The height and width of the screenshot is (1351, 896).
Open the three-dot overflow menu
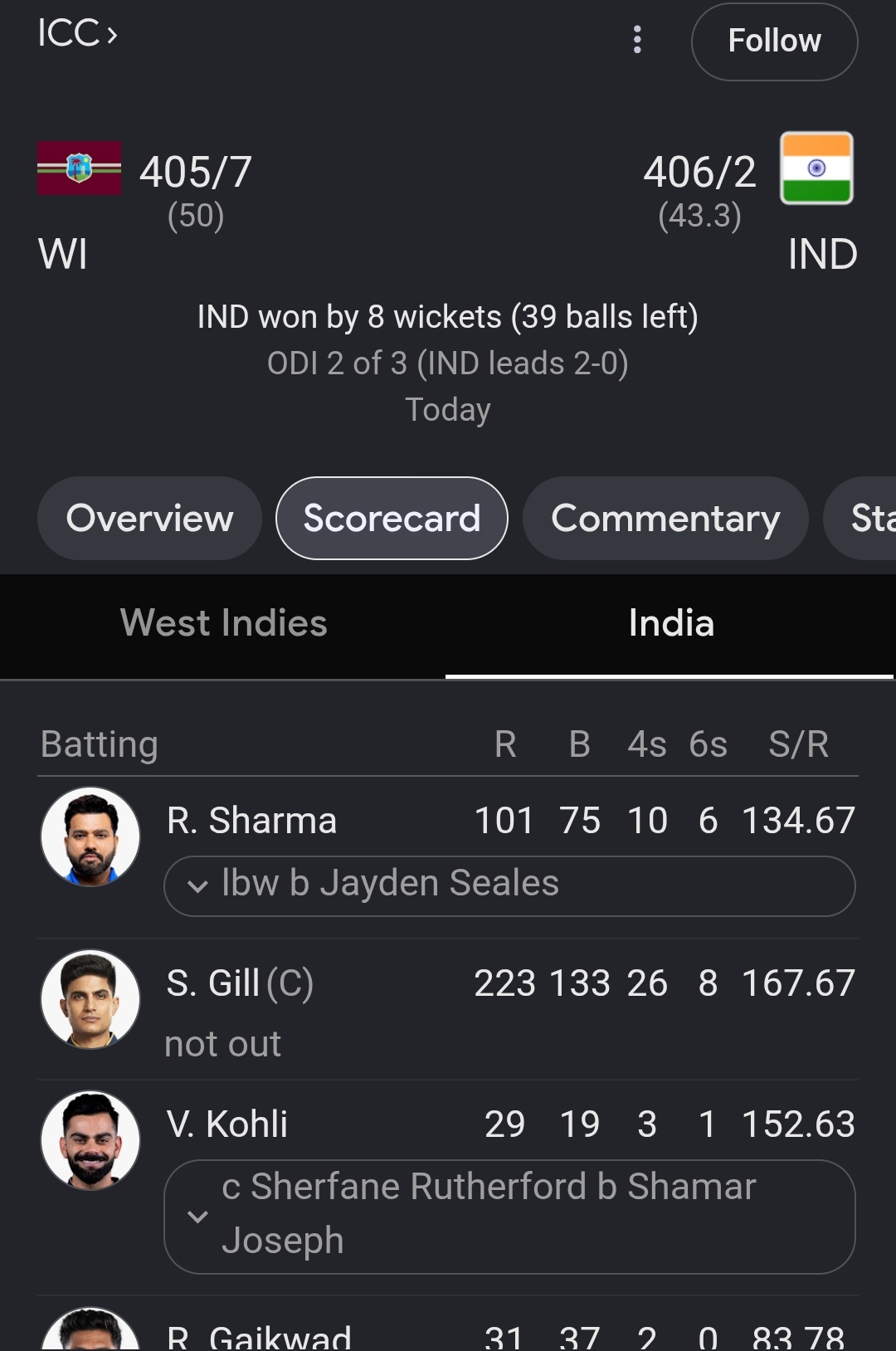tap(637, 40)
